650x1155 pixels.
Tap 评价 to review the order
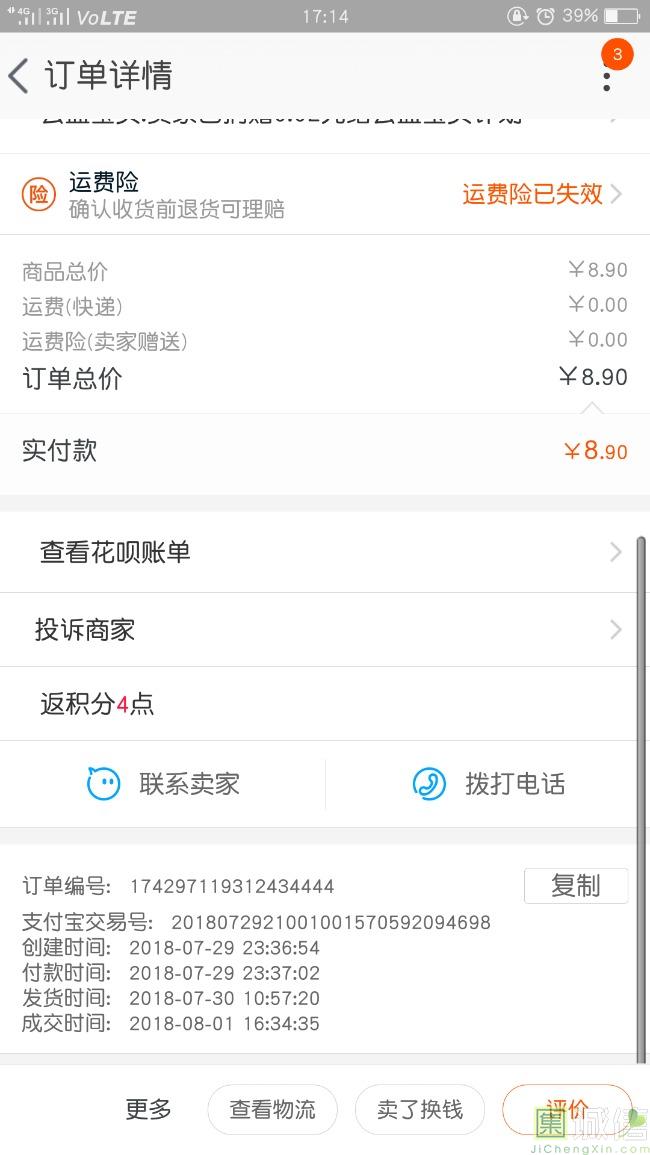567,1109
